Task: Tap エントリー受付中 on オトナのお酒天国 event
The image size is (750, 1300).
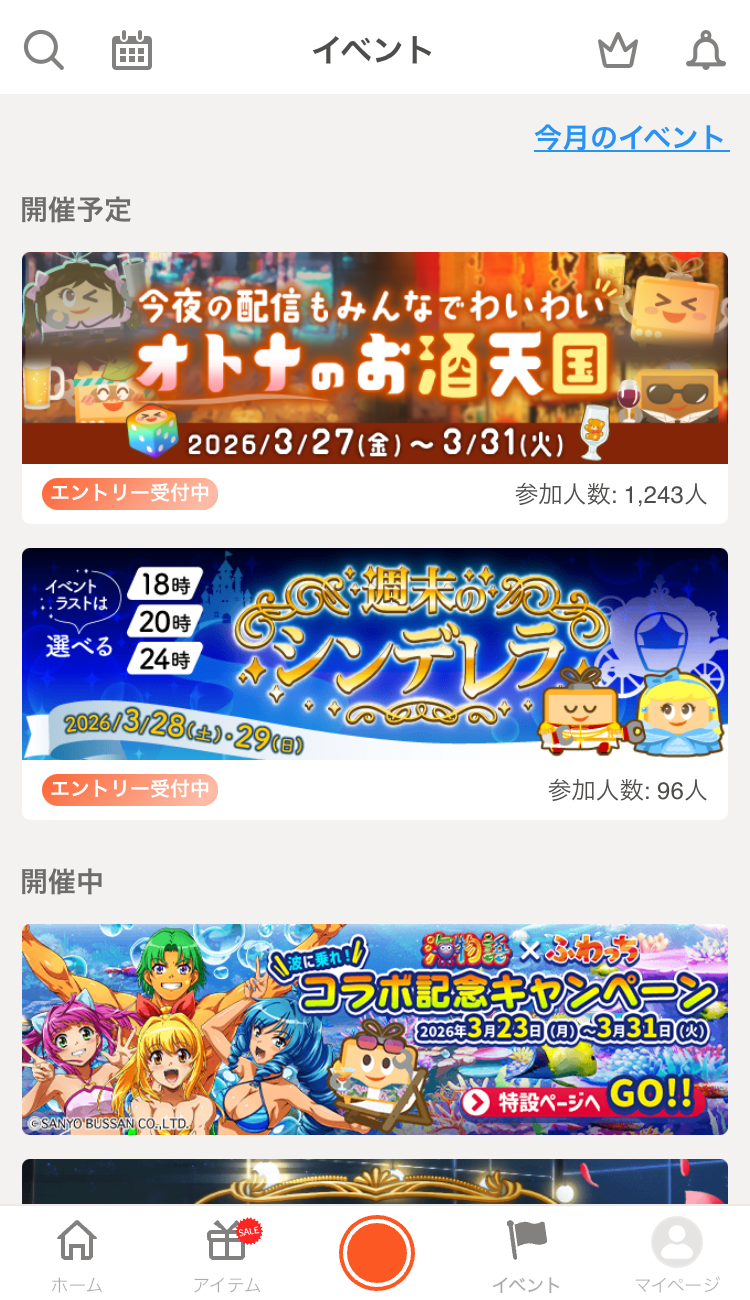Action: click(128, 493)
